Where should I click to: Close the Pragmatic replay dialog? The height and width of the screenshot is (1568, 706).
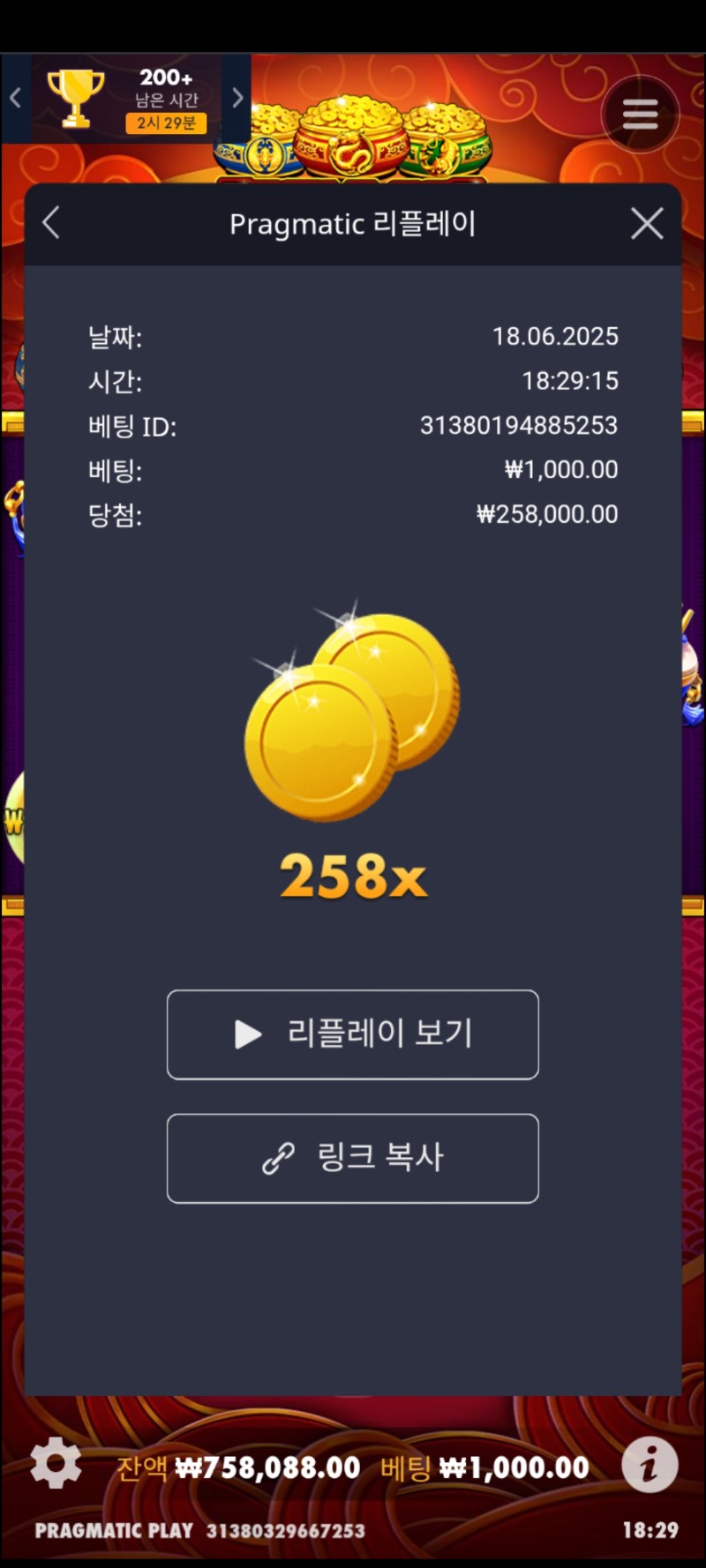[x=647, y=223]
